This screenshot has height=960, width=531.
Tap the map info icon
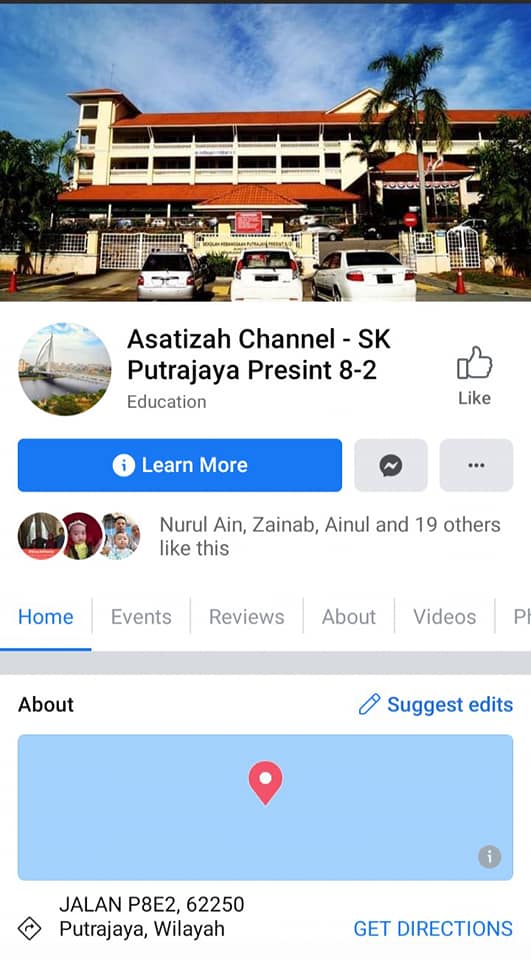point(489,856)
